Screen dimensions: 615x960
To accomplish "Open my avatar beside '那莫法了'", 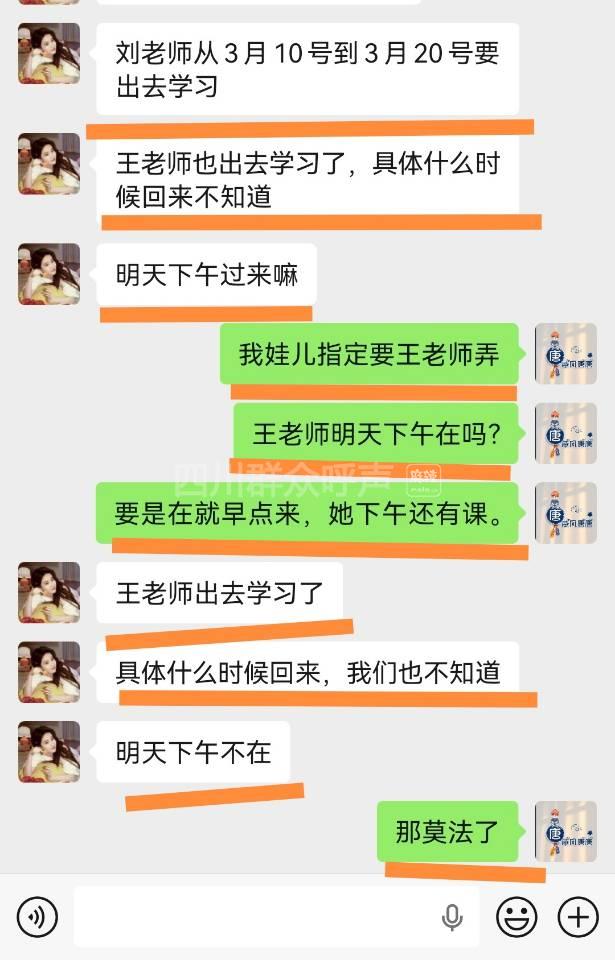I will [x=566, y=832].
